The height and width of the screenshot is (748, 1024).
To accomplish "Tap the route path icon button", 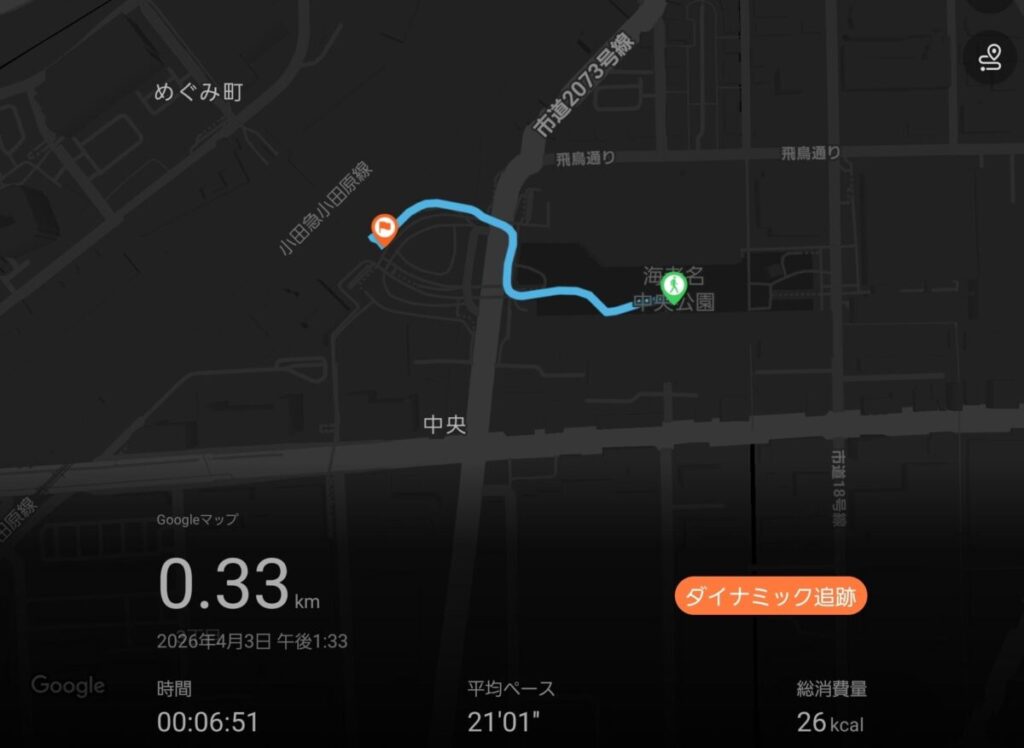I will [989, 58].
